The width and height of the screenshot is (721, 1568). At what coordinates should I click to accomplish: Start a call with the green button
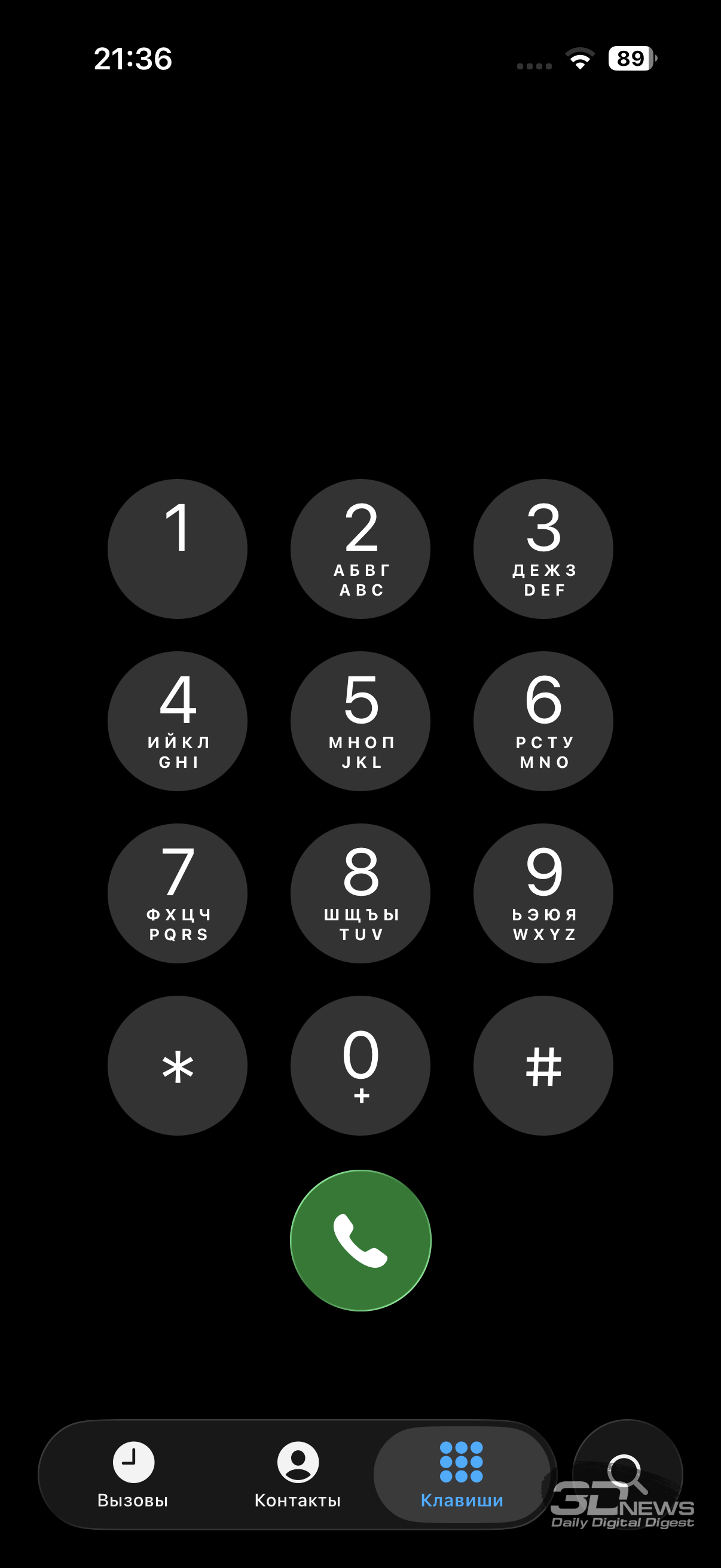coord(360,1240)
